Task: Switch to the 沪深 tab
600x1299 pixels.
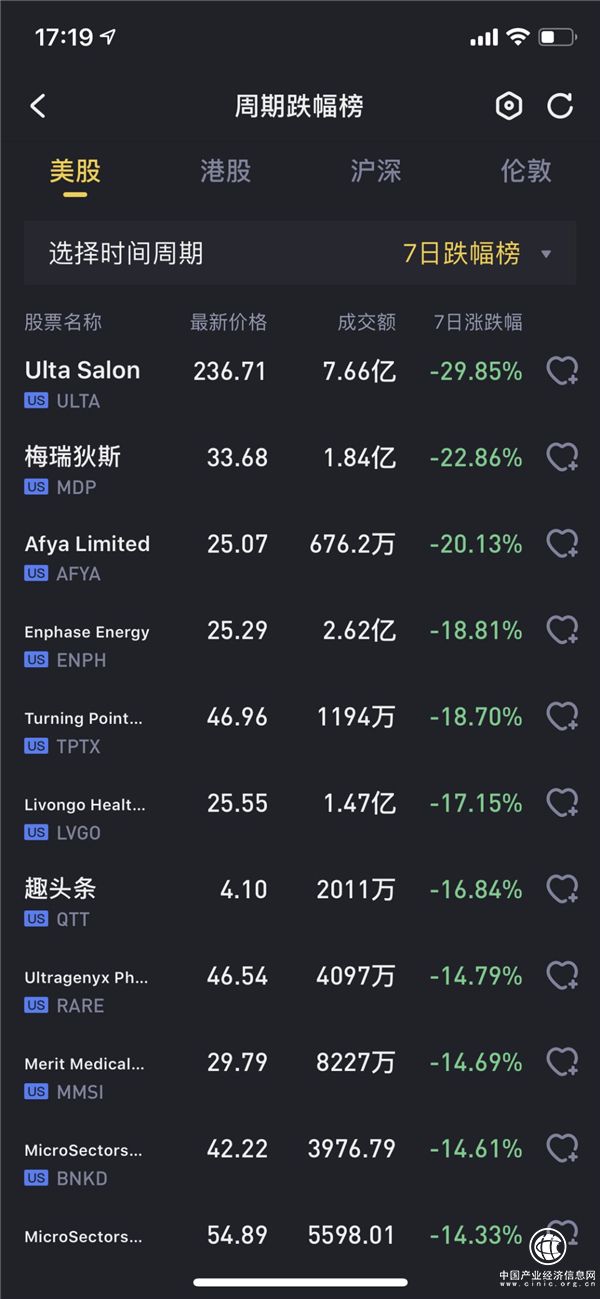Action: [x=376, y=171]
